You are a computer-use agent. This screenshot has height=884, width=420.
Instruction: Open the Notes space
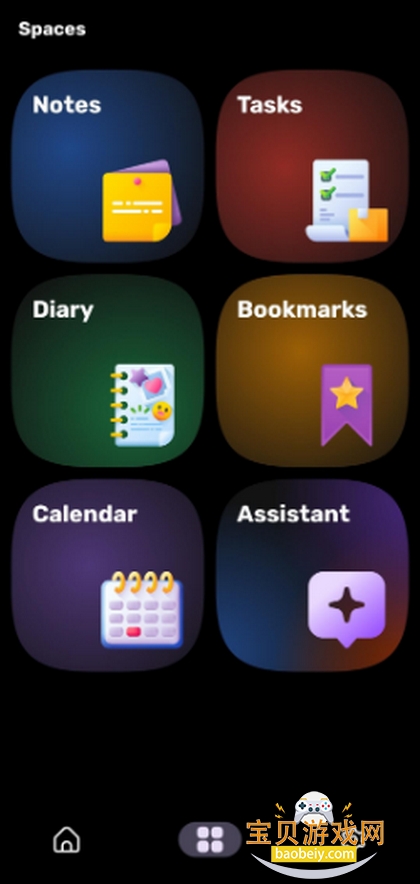108,166
